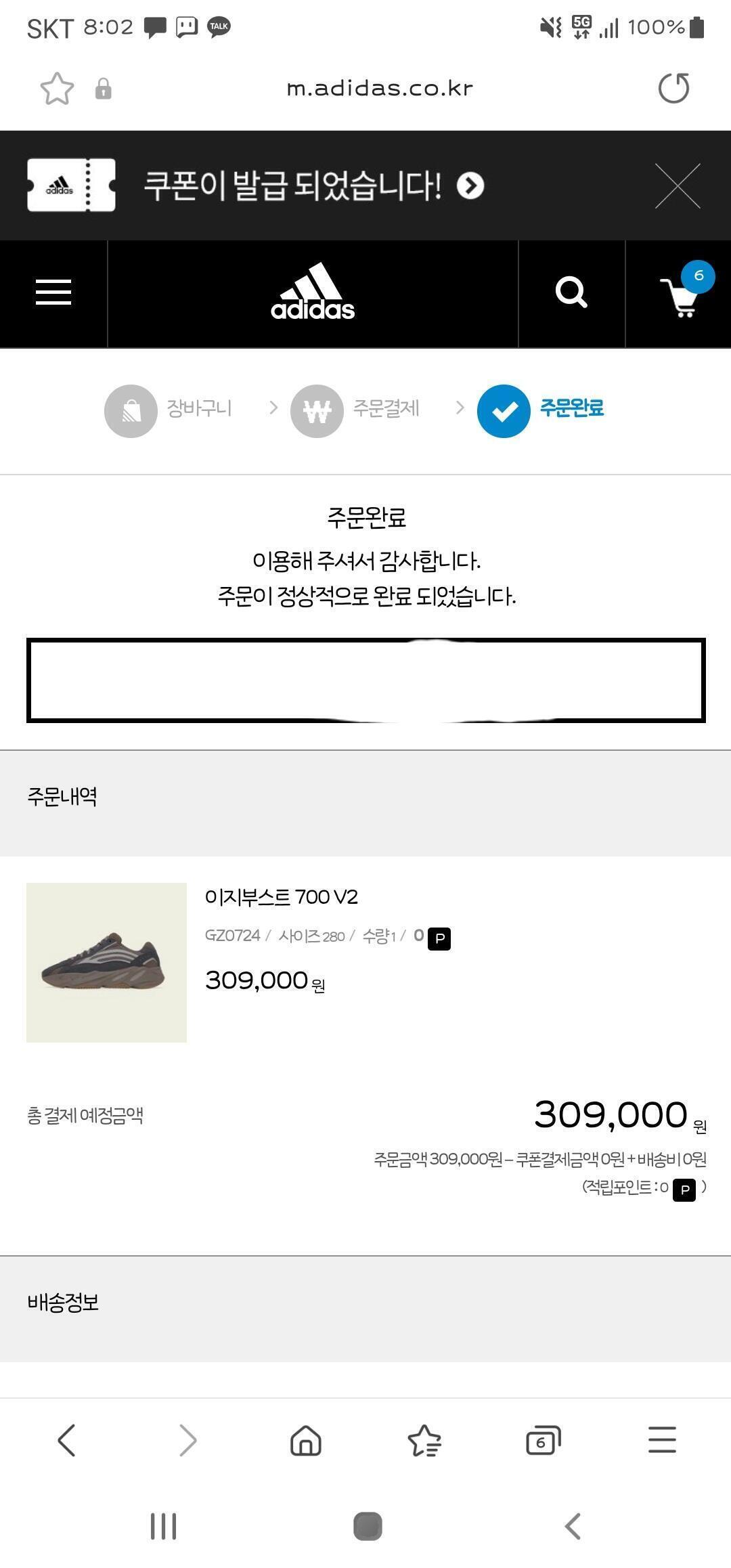The image size is (731, 1568).
Task: Tap the m.adidas.co.kr address bar
Action: click(x=379, y=89)
